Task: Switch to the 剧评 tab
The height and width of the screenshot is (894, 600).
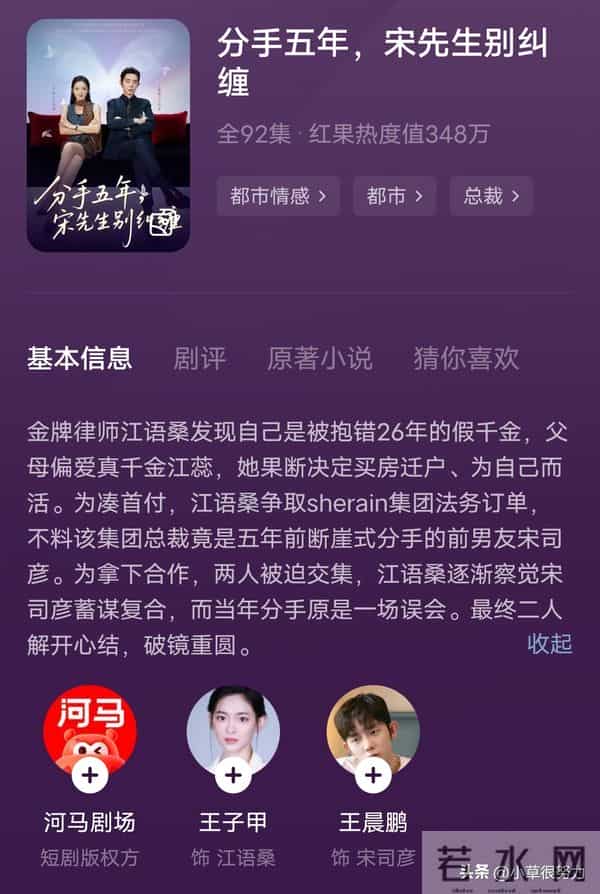Action: (200, 358)
